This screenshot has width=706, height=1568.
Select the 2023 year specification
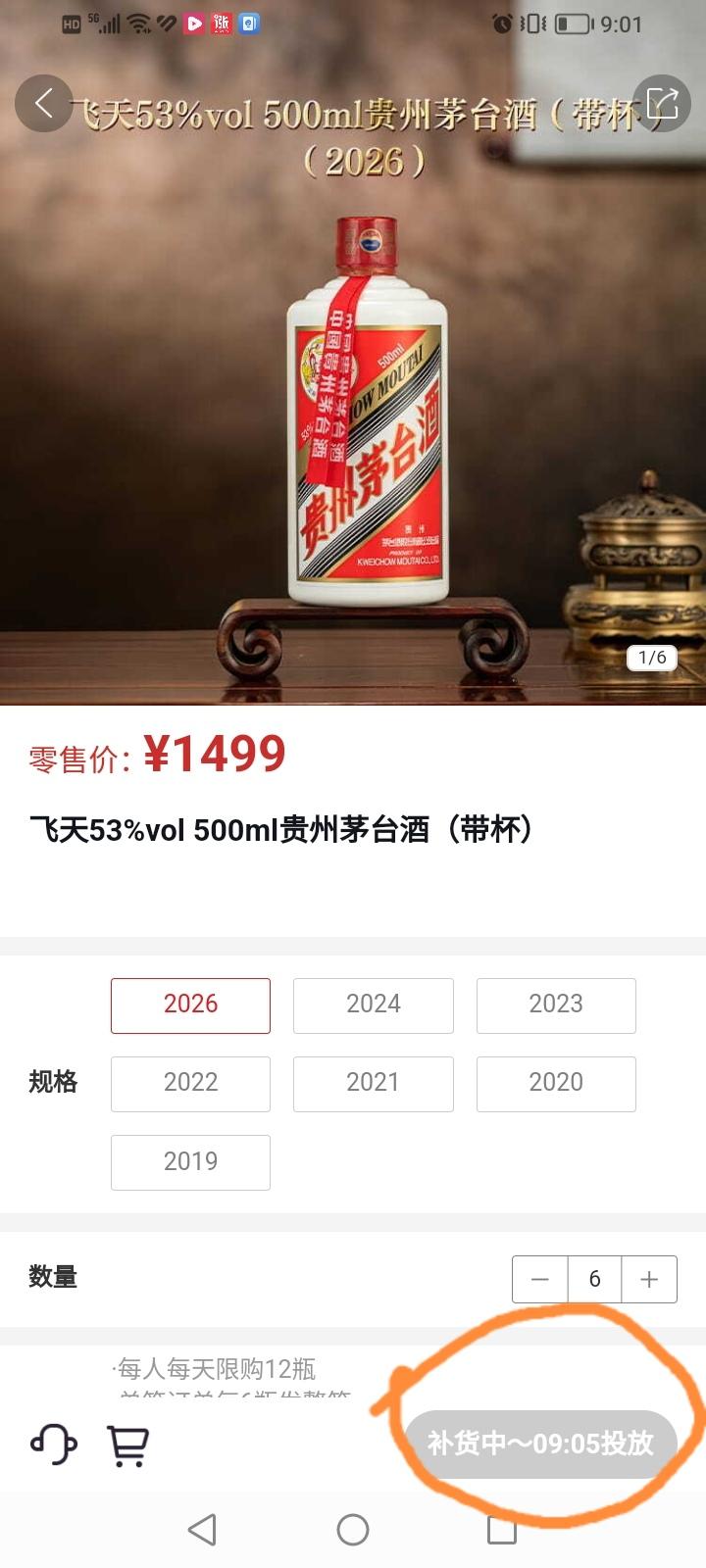pos(556,1004)
